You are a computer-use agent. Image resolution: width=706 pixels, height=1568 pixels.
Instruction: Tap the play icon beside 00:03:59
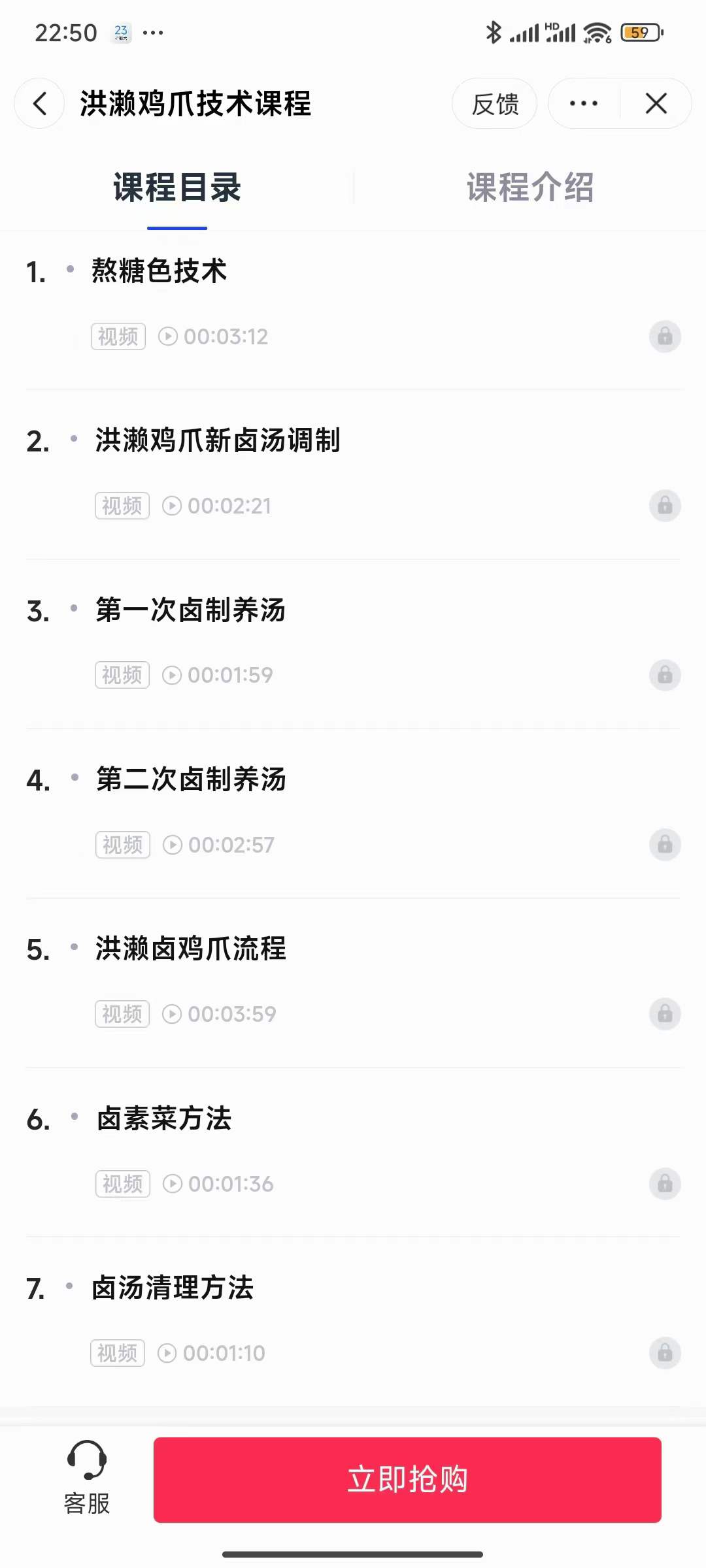point(171,1014)
